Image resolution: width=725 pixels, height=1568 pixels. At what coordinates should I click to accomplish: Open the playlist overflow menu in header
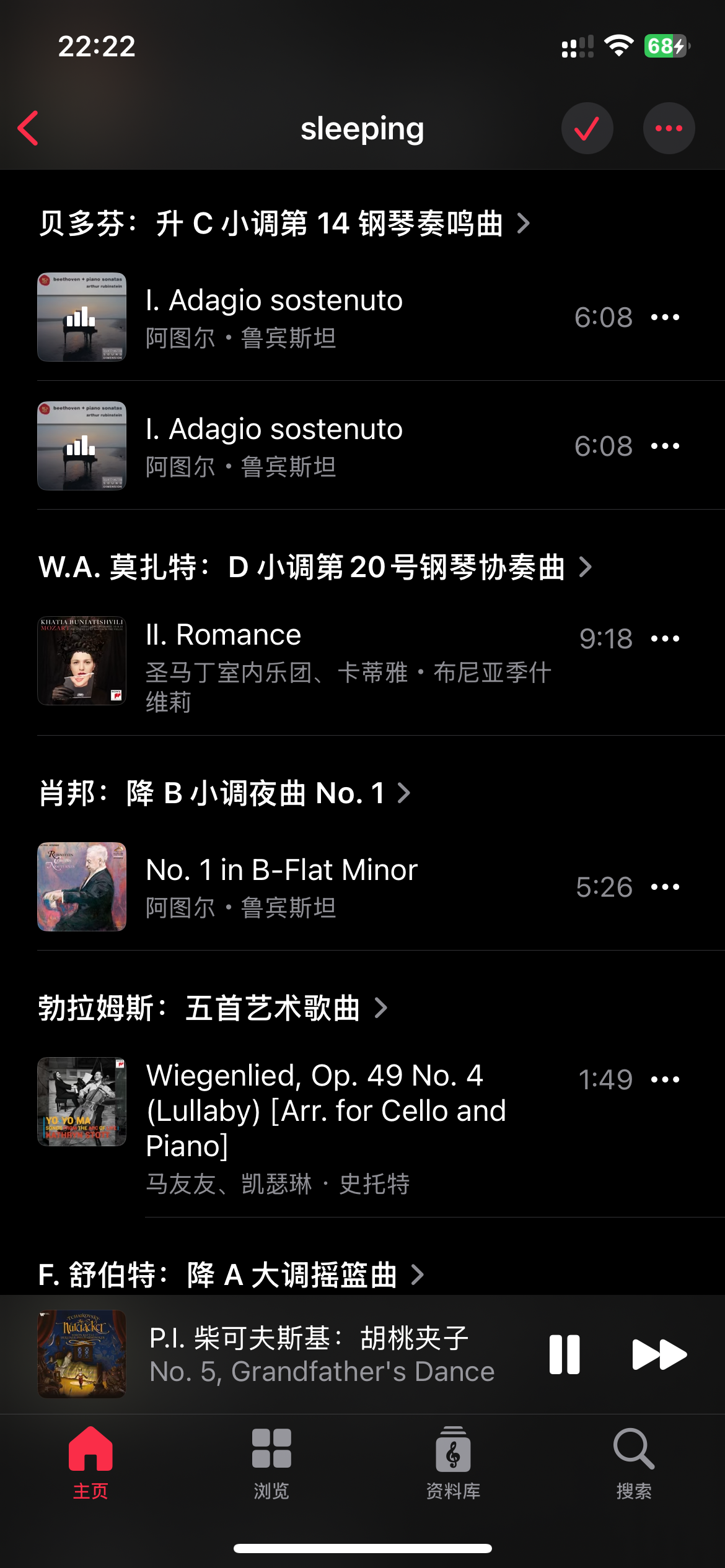point(669,128)
